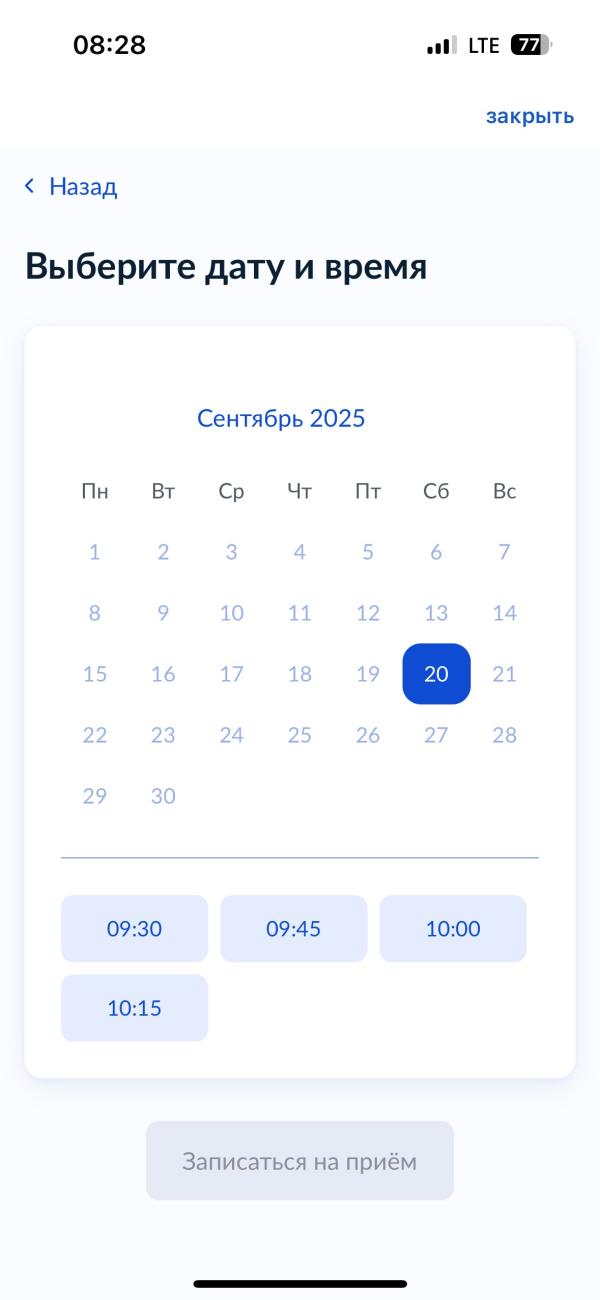Tap Записаться на приём button
Screen dimensions: 600x1300
coord(300,1161)
